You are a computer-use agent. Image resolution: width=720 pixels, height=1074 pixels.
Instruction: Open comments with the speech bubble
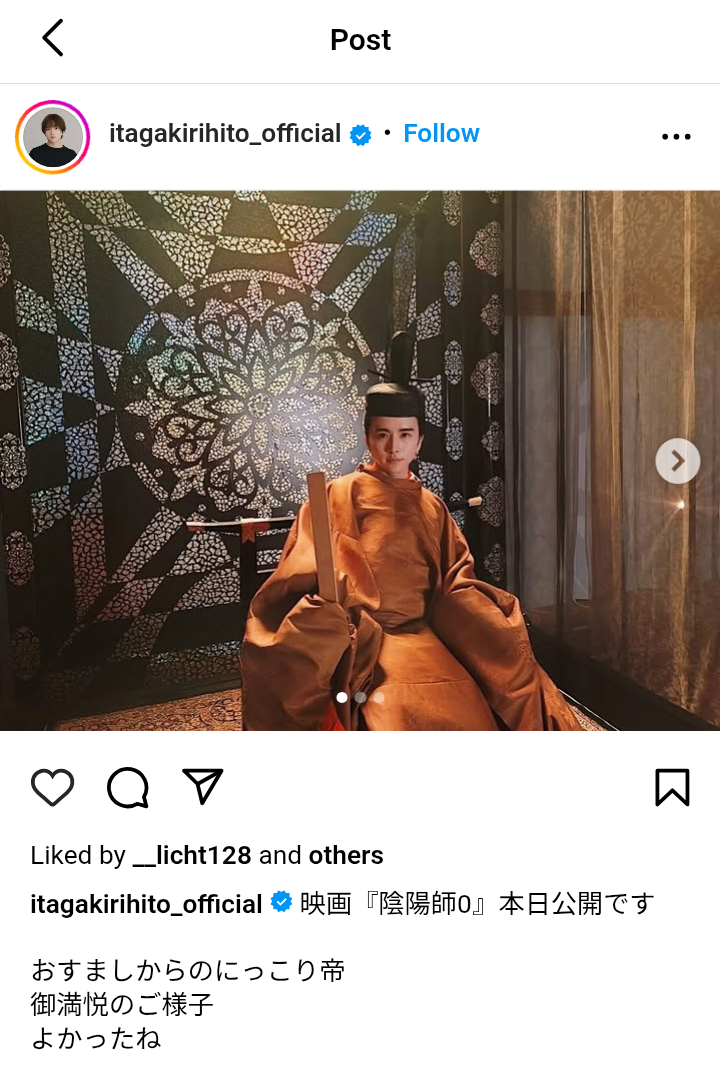128,788
